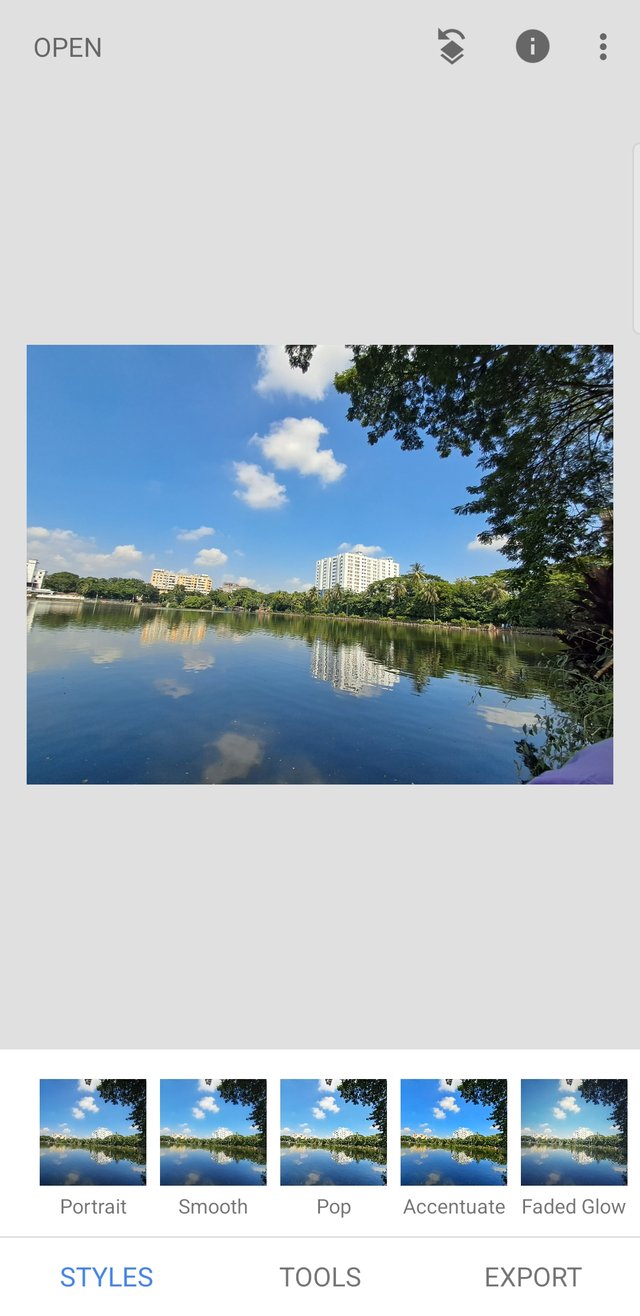Open the three-dot overflow menu

603,47
